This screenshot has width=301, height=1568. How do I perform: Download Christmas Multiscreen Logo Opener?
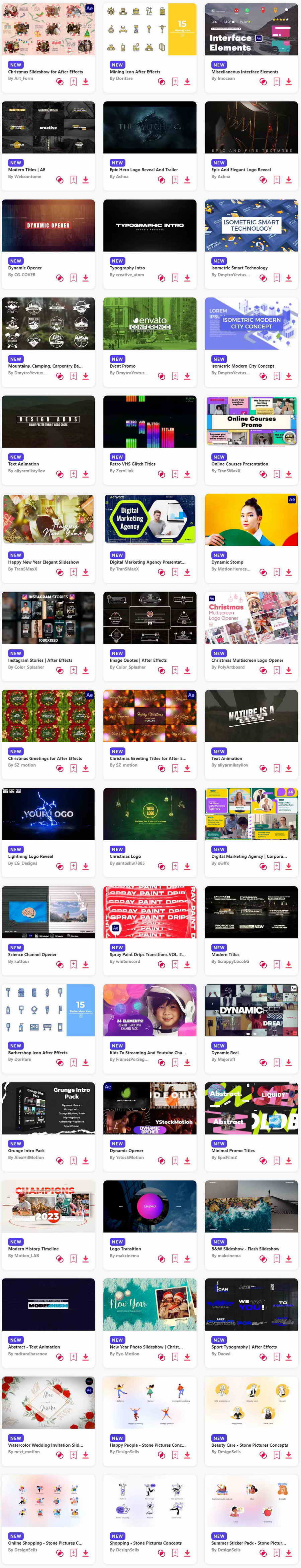point(289,670)
